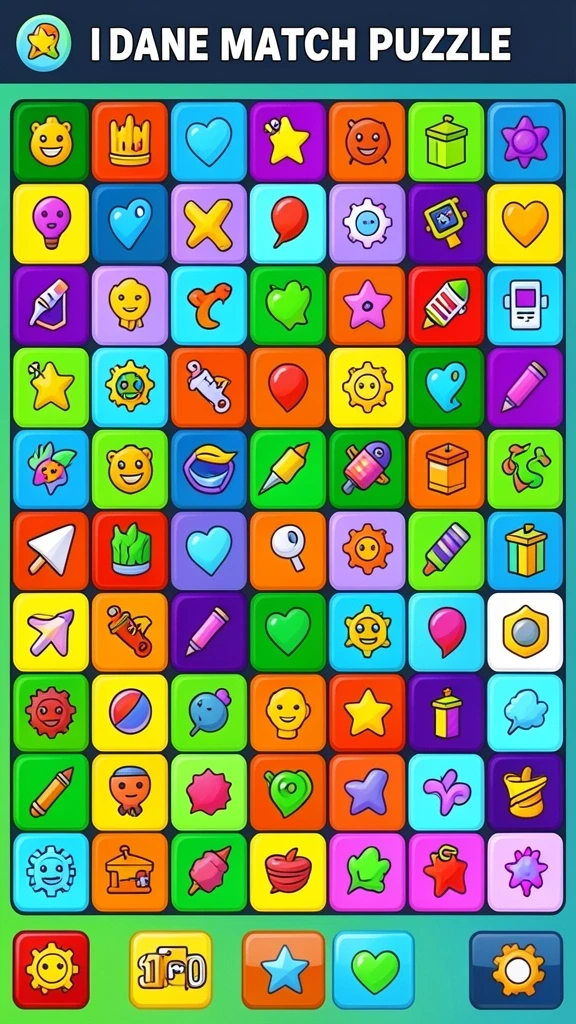
Task: Open settings with the gear button
Action: point(516,970)
